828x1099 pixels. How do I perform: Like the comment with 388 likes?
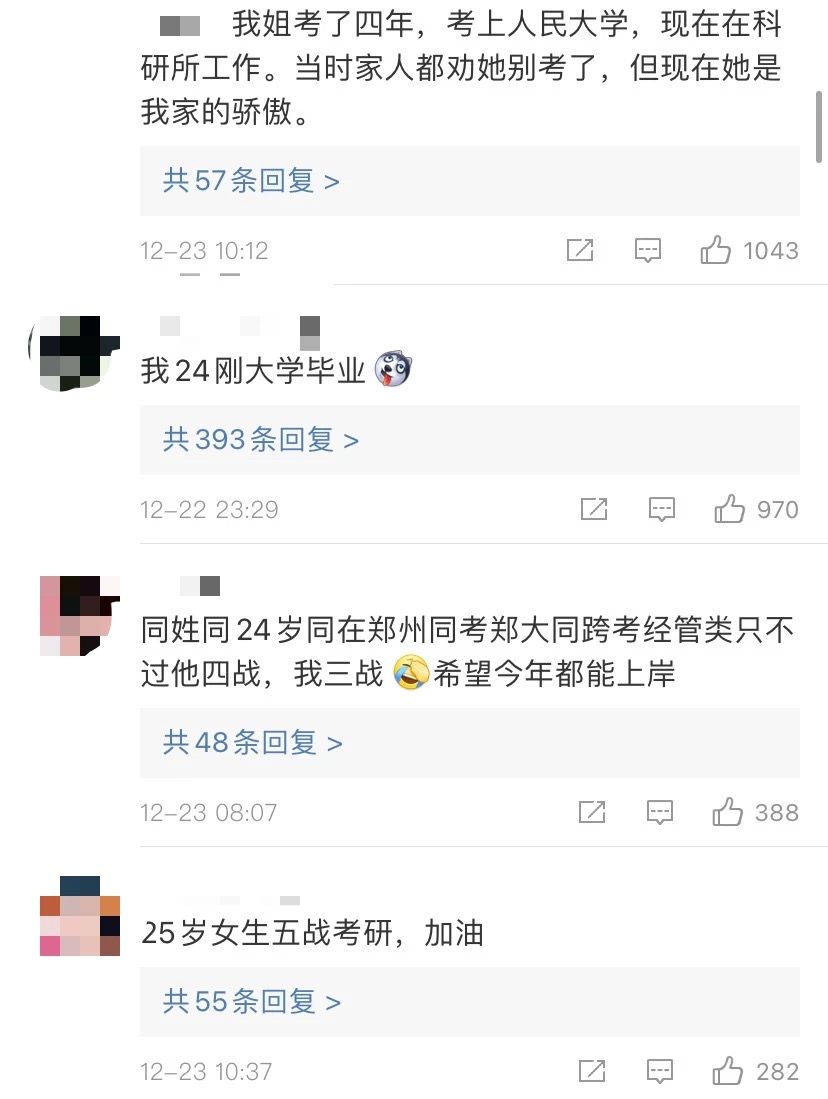click(x=728, y=812)
